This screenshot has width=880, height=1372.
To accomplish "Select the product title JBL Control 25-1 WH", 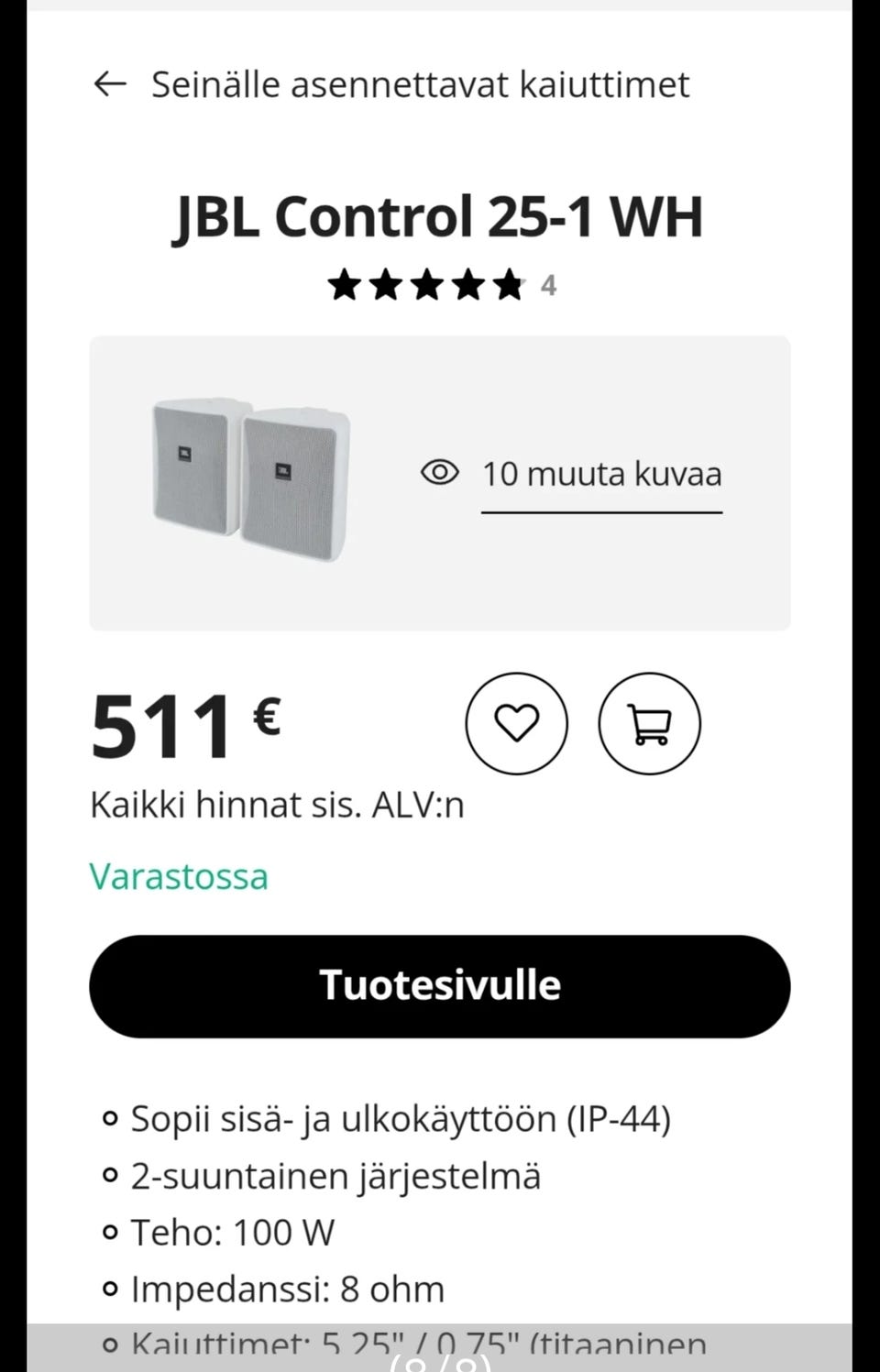I will [x=439, y=217].
